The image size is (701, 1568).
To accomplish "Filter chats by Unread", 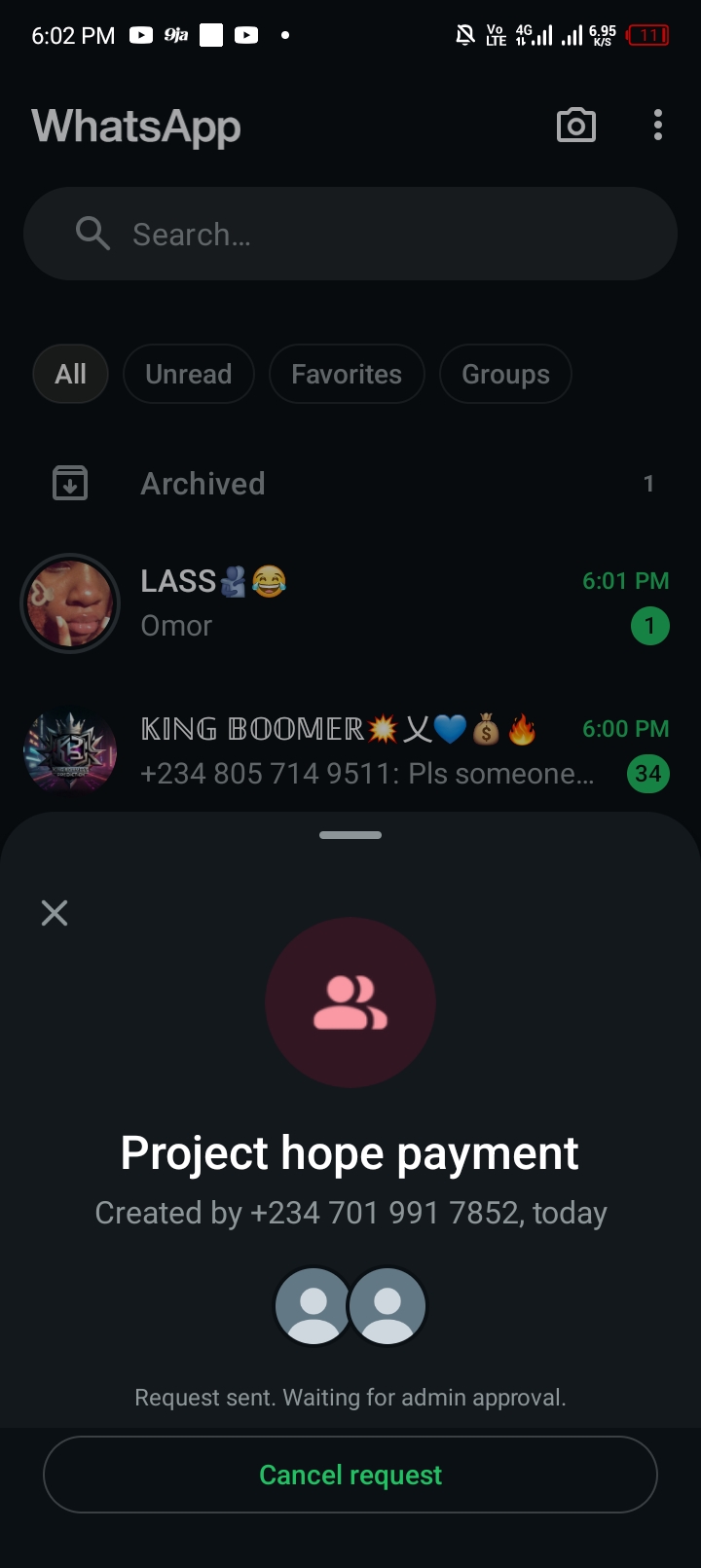I will coord(188,374).
